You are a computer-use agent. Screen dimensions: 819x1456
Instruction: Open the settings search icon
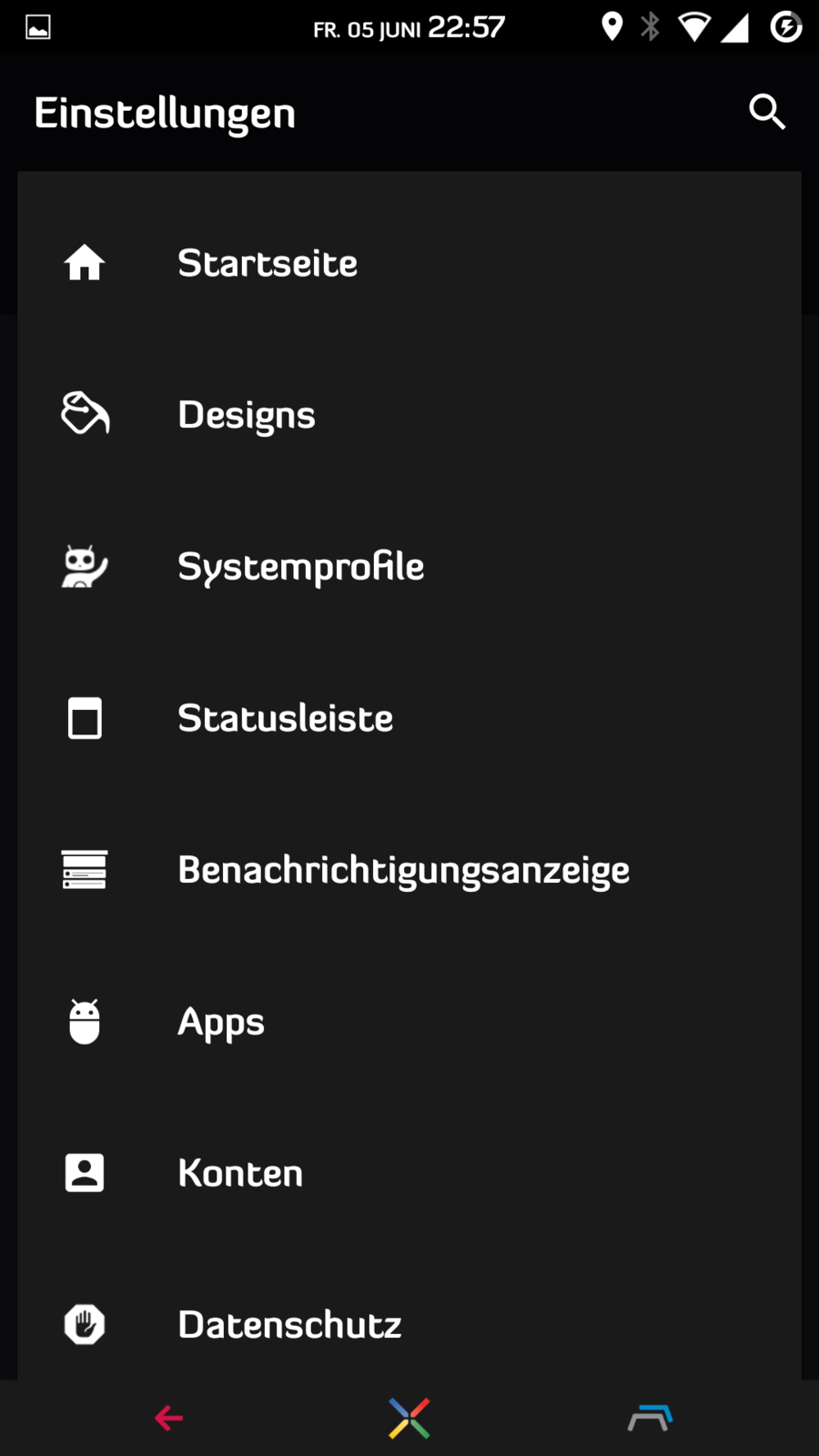click(x=766, y=113)
